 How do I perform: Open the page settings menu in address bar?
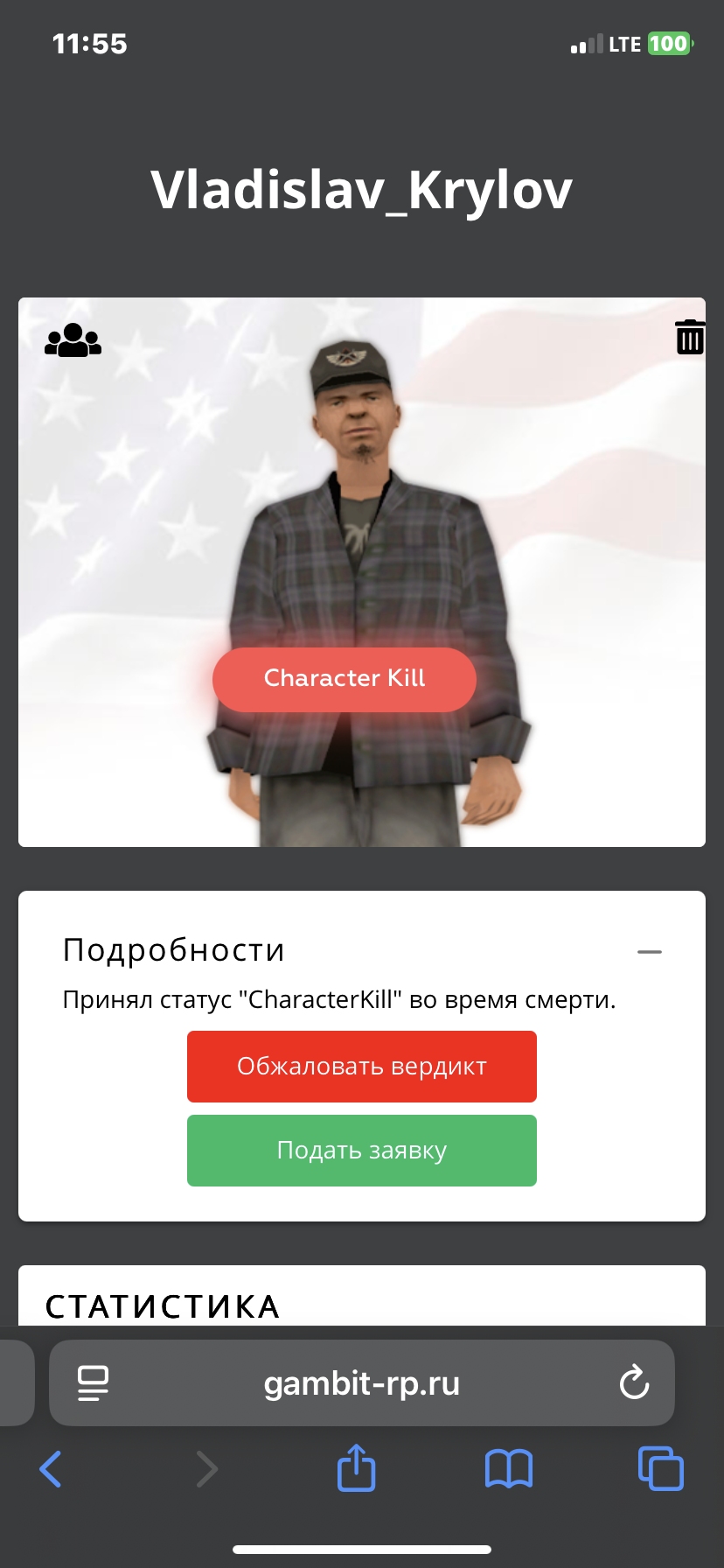[93, 1383]
